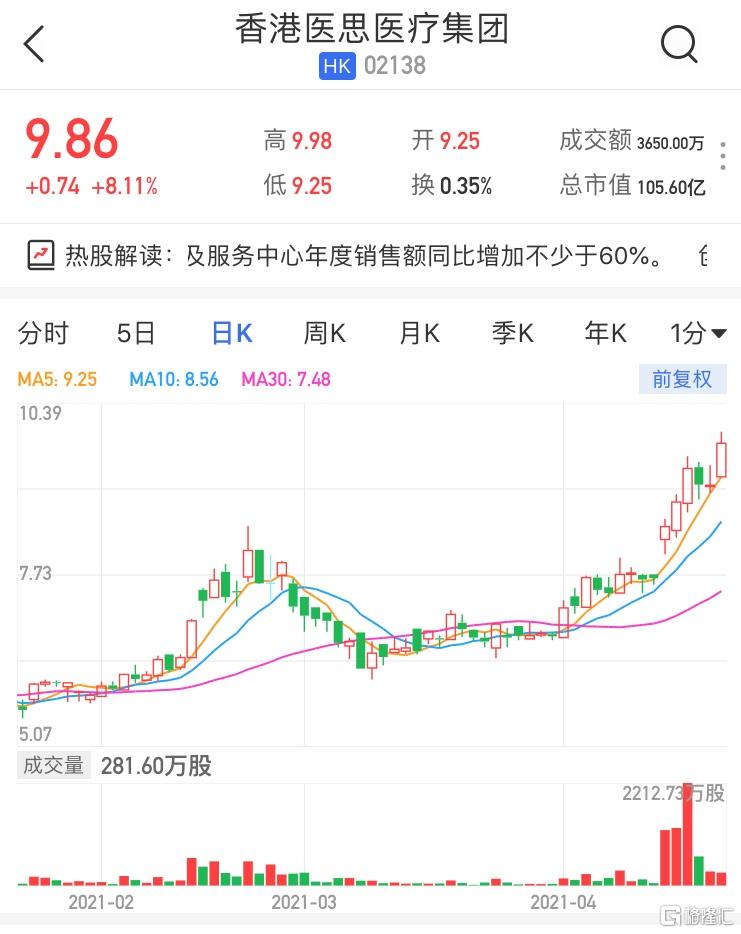Change the 前复权 adjustment setting

(x=682, y=379)
